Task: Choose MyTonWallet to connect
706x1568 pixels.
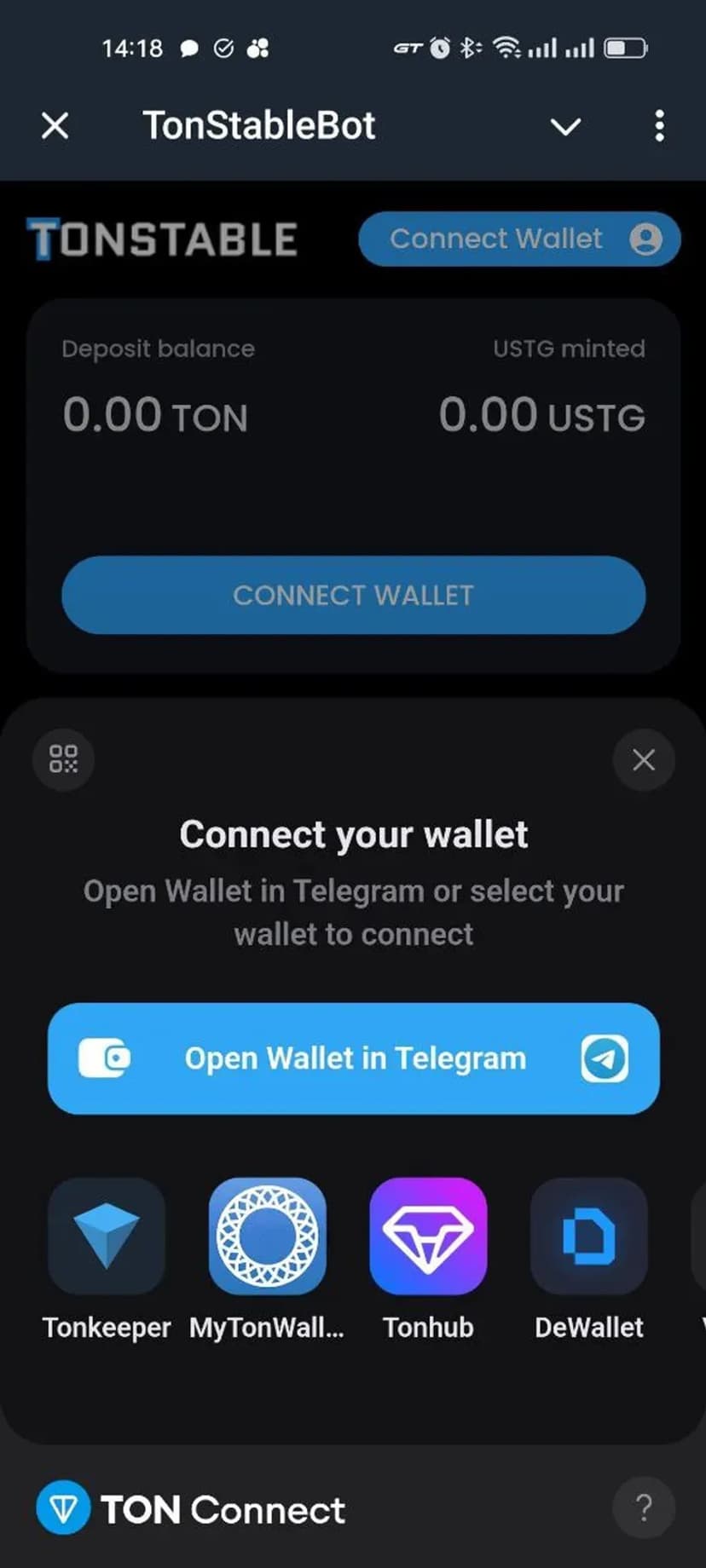Action: [x=267, y=1237]
